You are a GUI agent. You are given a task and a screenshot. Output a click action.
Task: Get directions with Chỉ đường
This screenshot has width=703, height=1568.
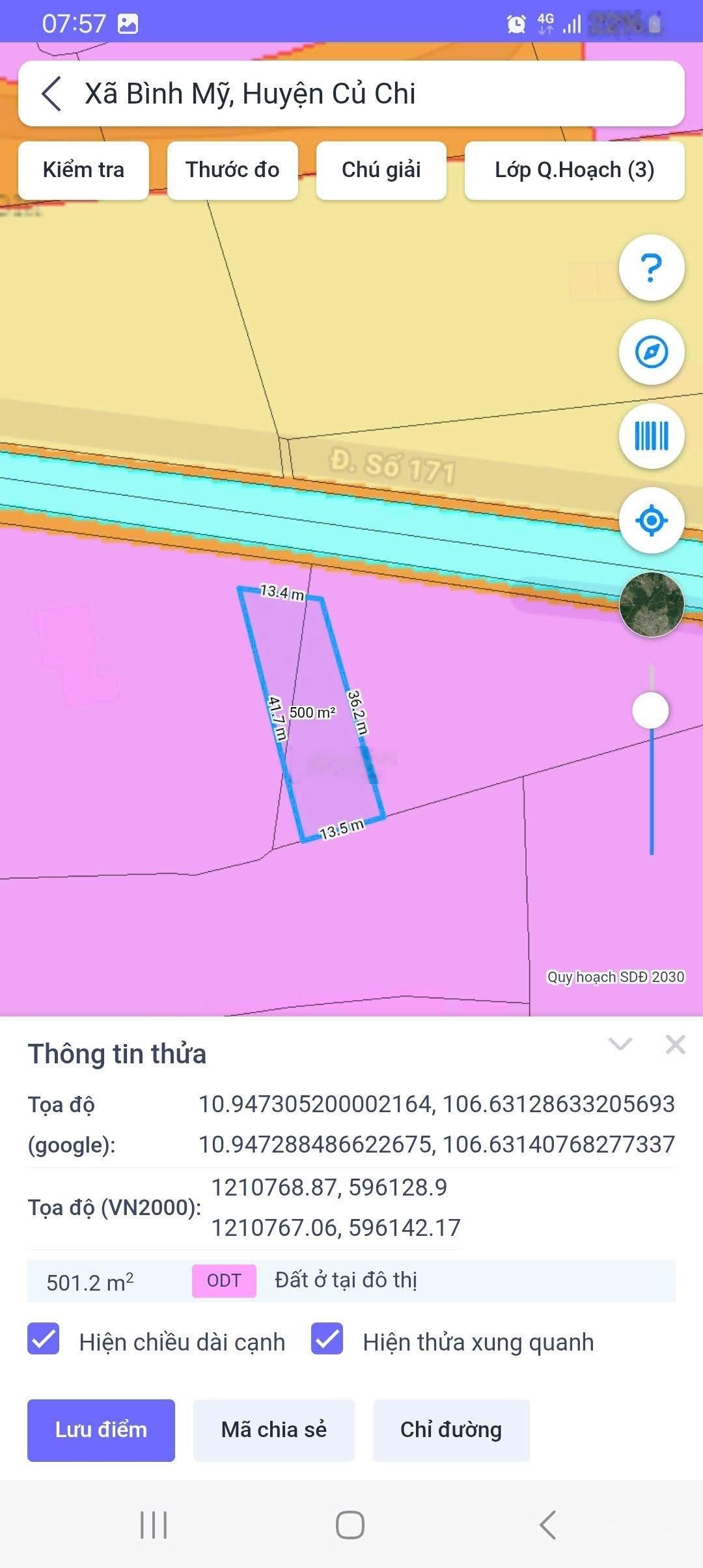(450, 1430)
